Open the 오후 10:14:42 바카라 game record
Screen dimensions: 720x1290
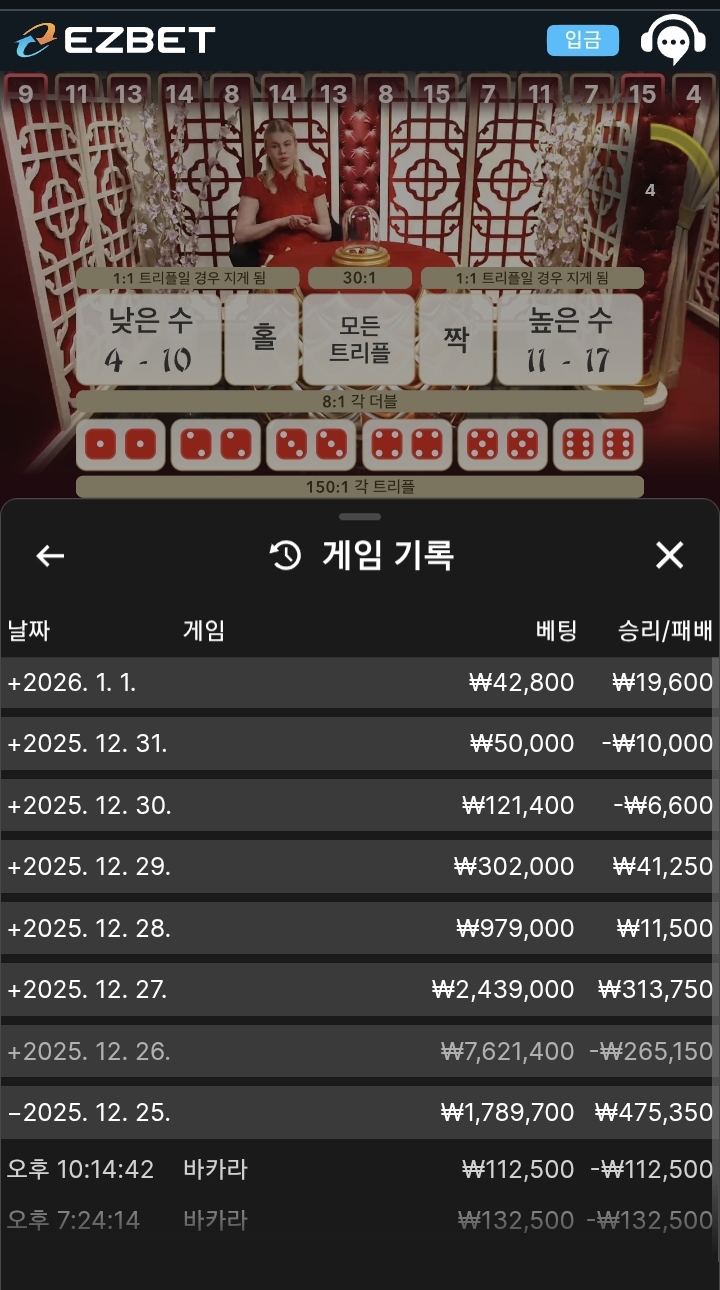(x=360, y=1170)
